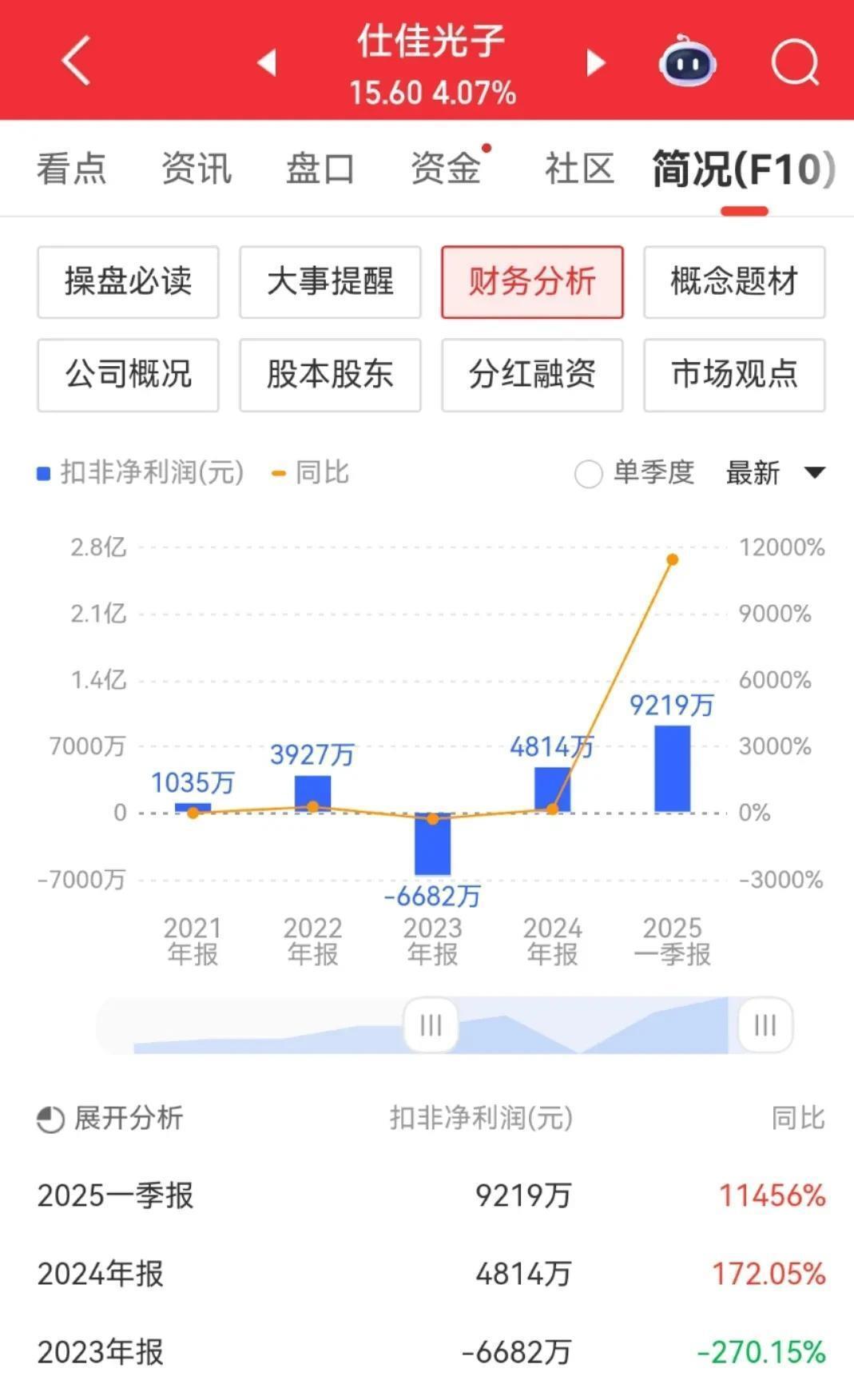This screenshot has height=1400, width=854.
Task: Switch to the 资讯 tab
Action: click(197, 169)
